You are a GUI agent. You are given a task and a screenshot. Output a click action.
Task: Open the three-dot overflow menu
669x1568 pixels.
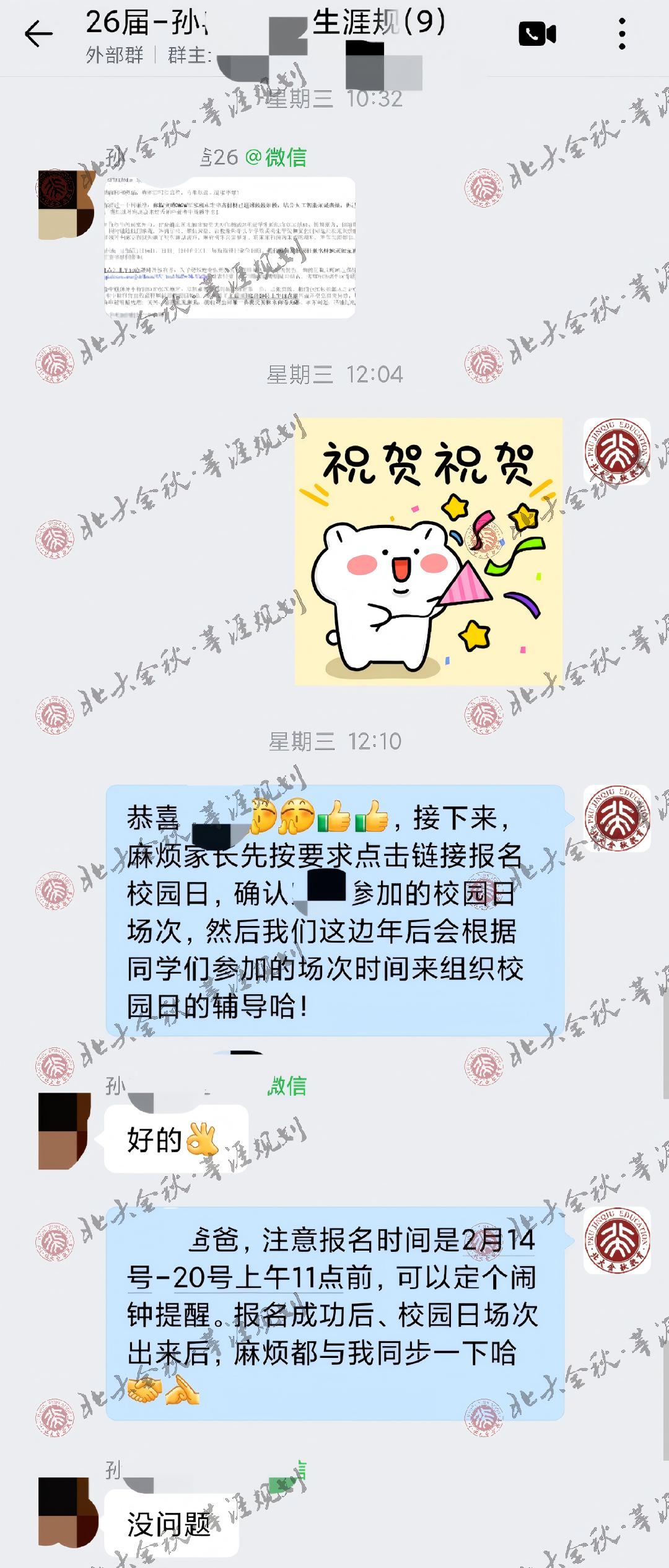(x=622, y=33)
